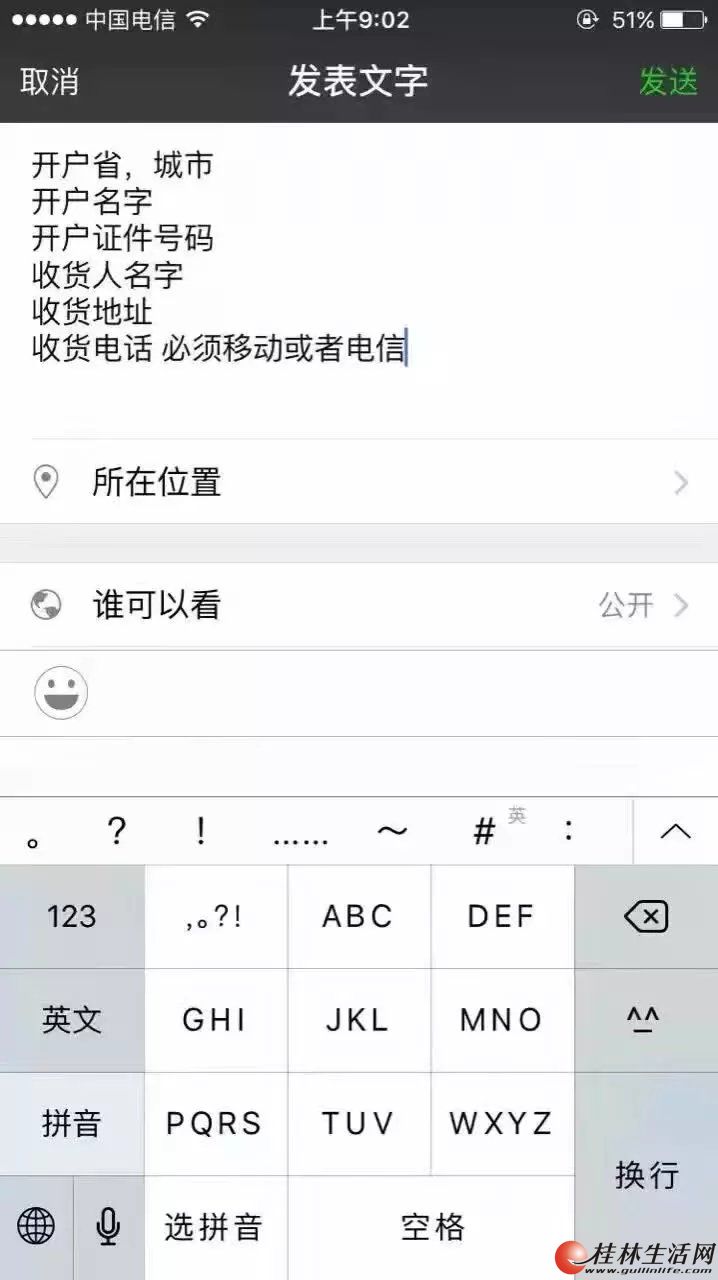Image resolution: width=718 pixels, height=1280 pixels.
Task: Expand the candidate bar up arrow
Action: pyautogui.click(x=676, y=831)
